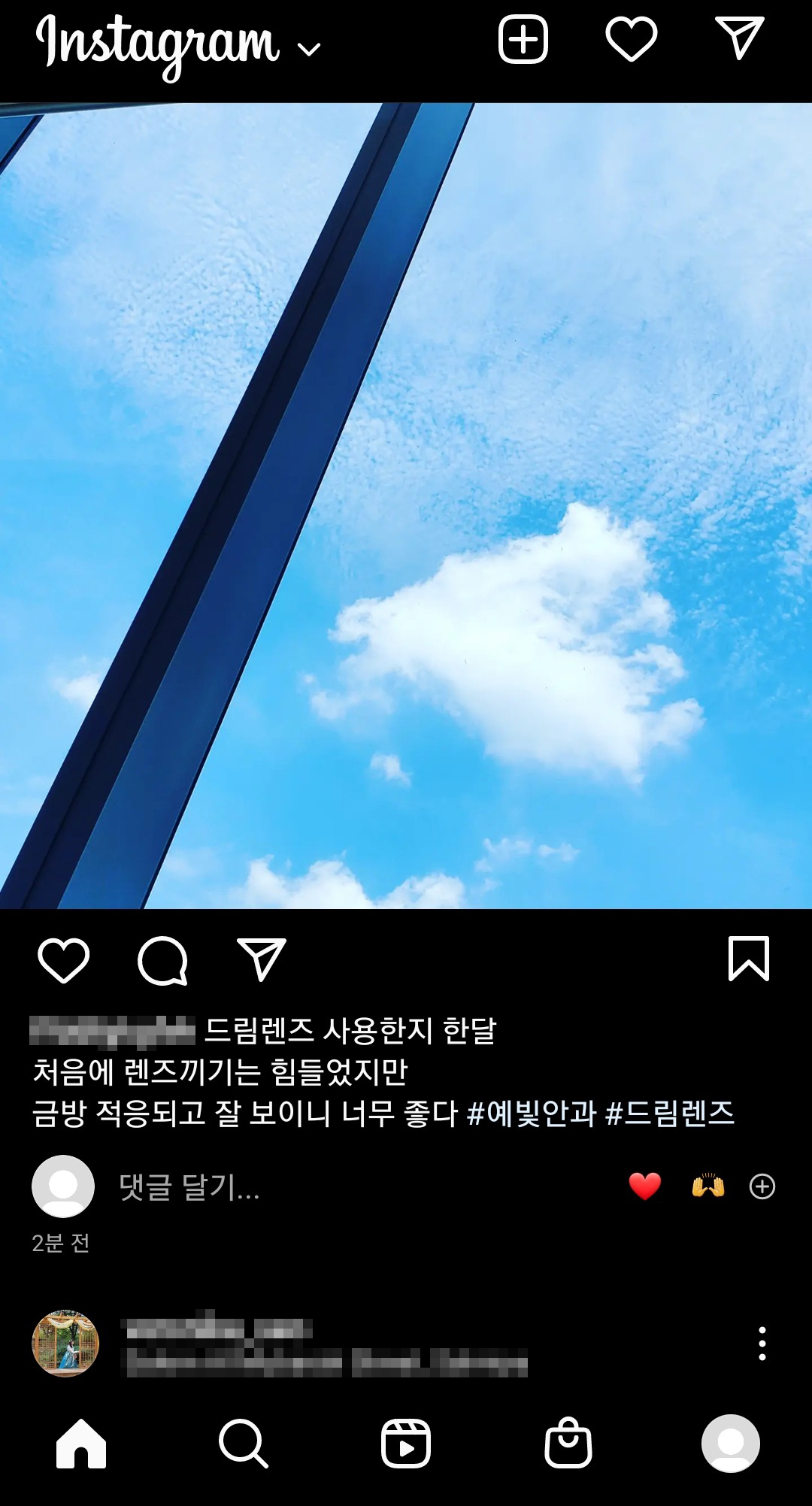Tap the 댓글 달기 comment field

[189, 1187]
